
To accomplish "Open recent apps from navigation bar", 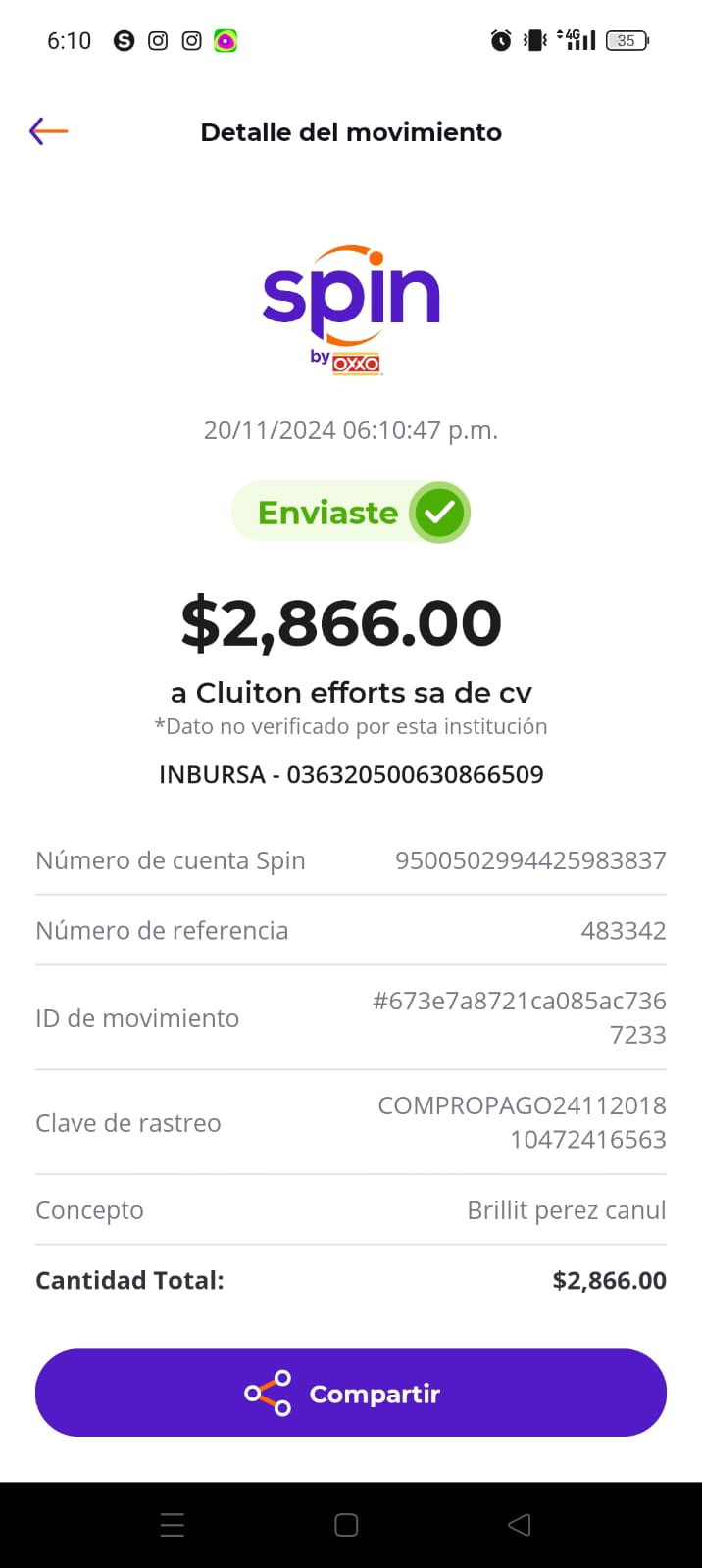I will click(173, 1525).
